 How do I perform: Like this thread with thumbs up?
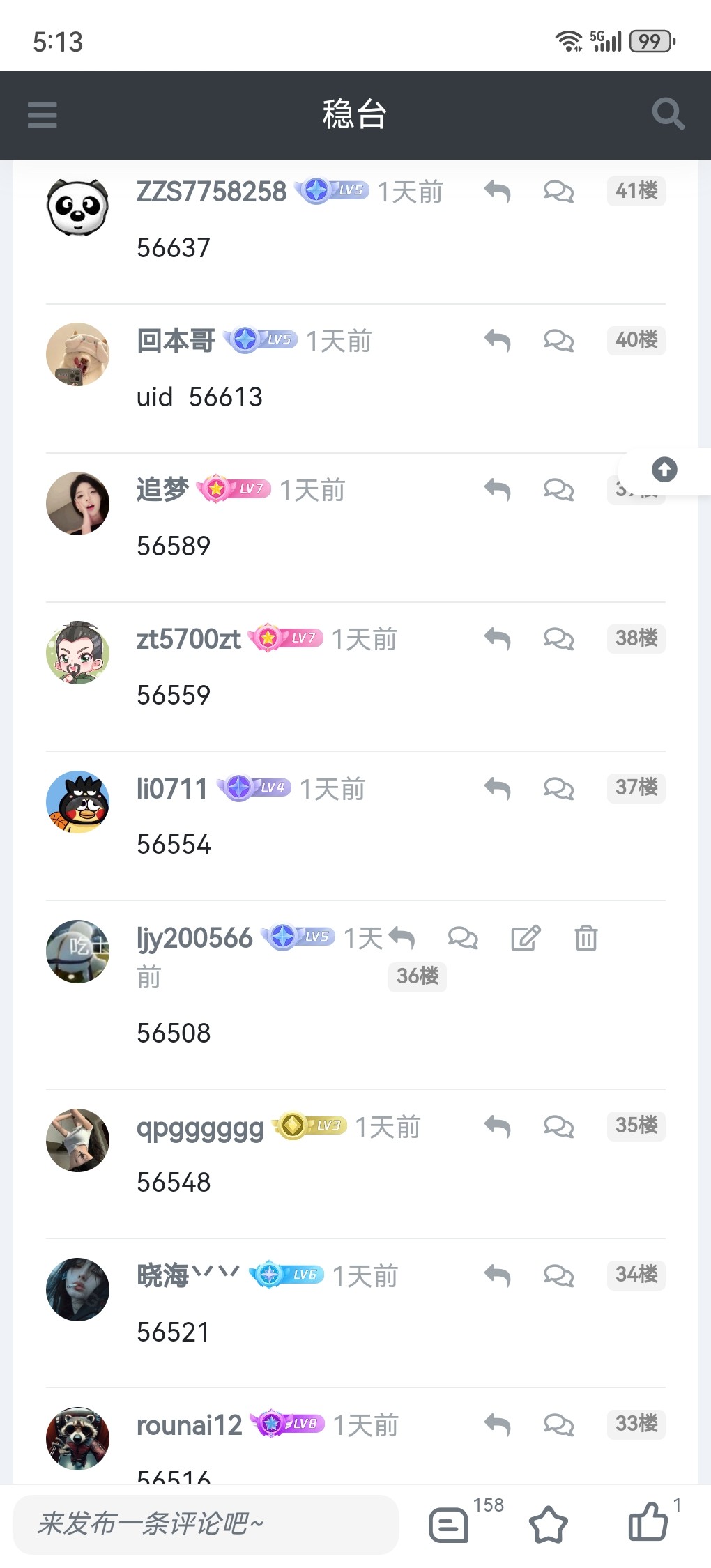648,1521
